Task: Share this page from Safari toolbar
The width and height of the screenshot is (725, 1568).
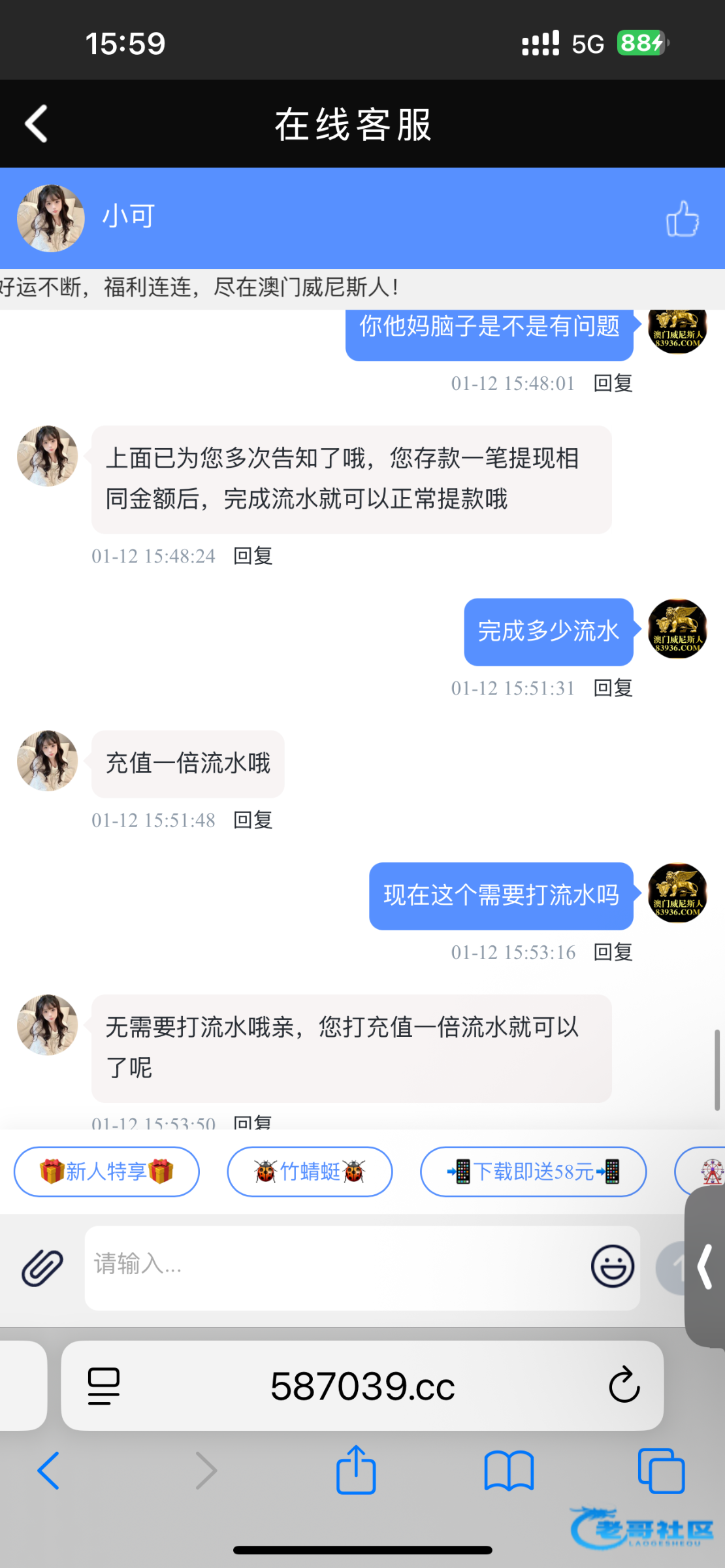Action: (356, 1471)
